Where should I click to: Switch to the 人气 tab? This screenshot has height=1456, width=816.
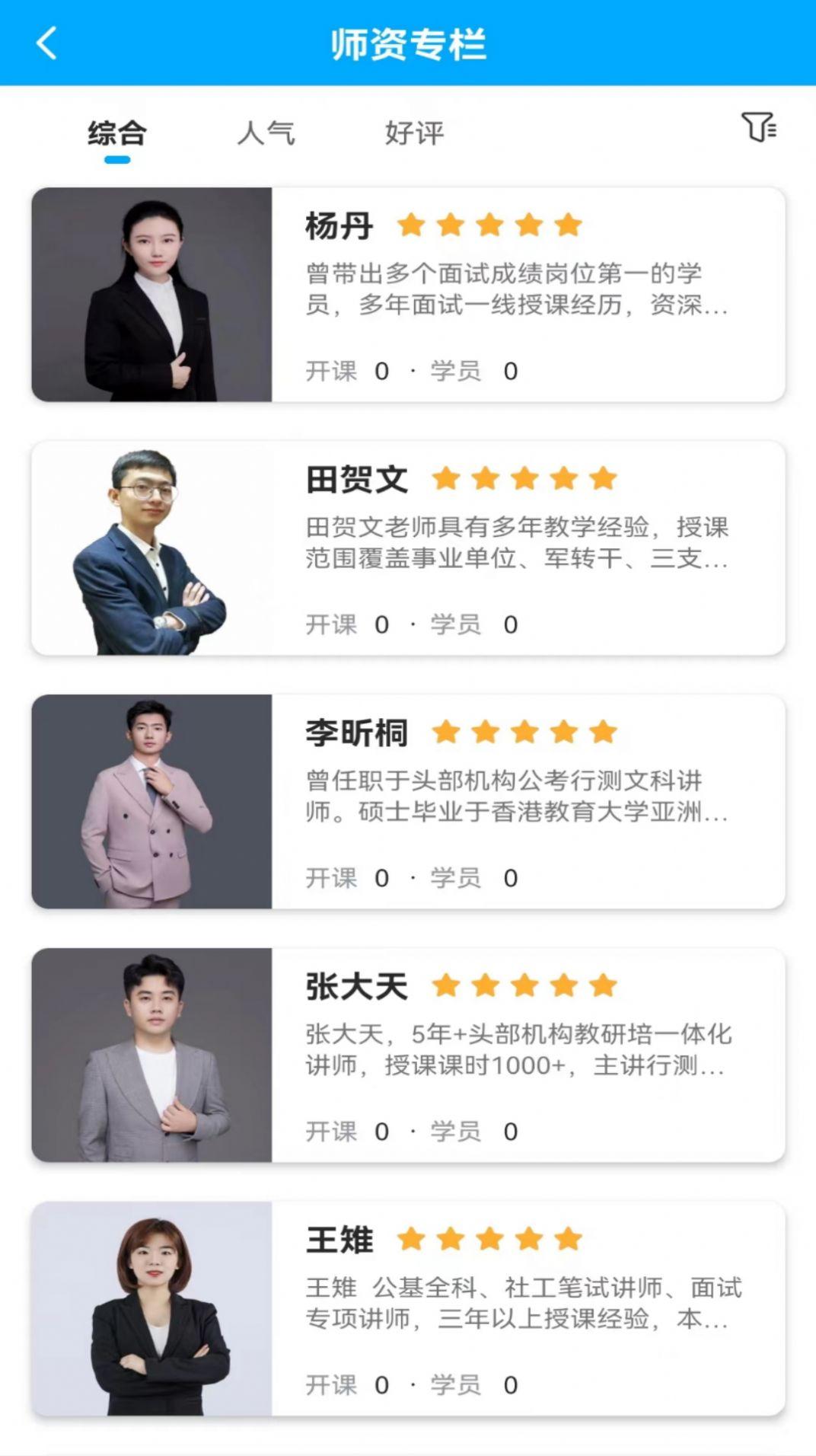tap(268, 131)
